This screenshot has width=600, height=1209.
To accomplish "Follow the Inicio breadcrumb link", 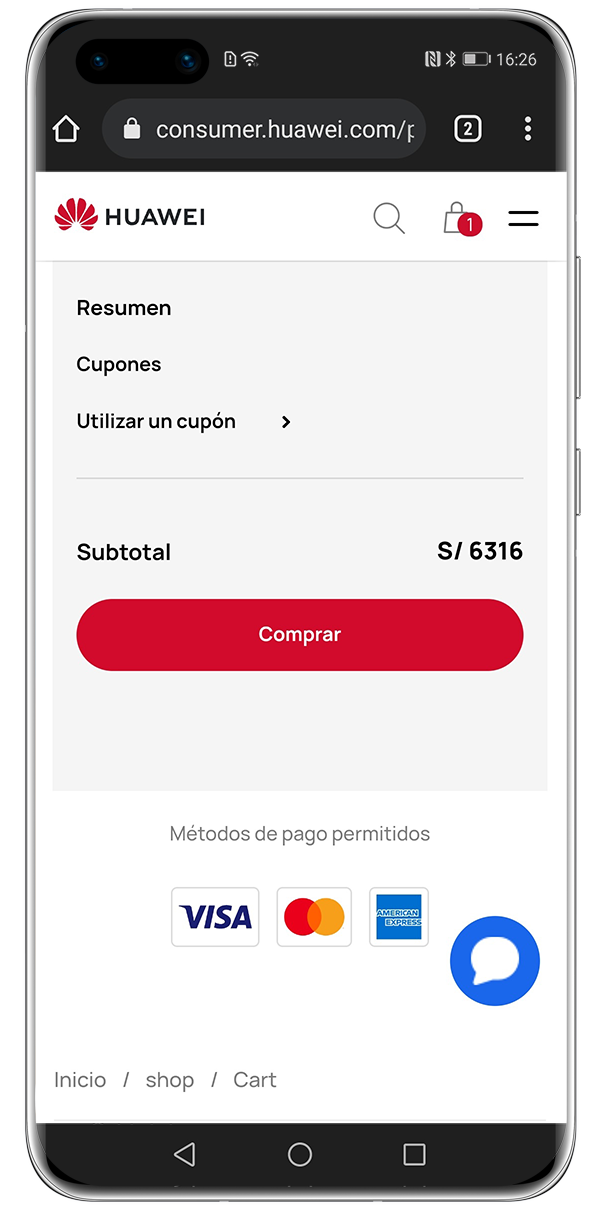I will pyautogui.click(x=80, y=1080).
